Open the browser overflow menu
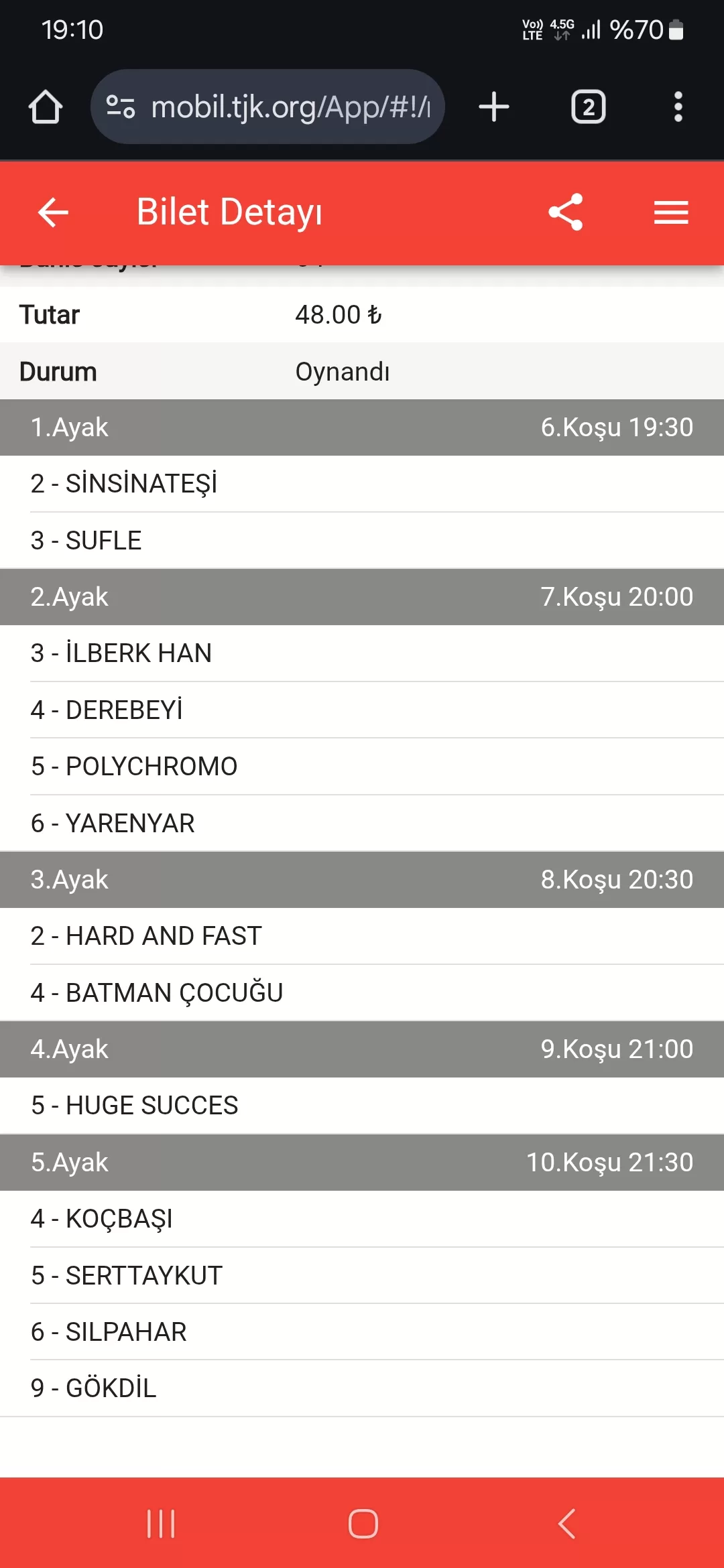724x1568 pixels. pos(678,107)
